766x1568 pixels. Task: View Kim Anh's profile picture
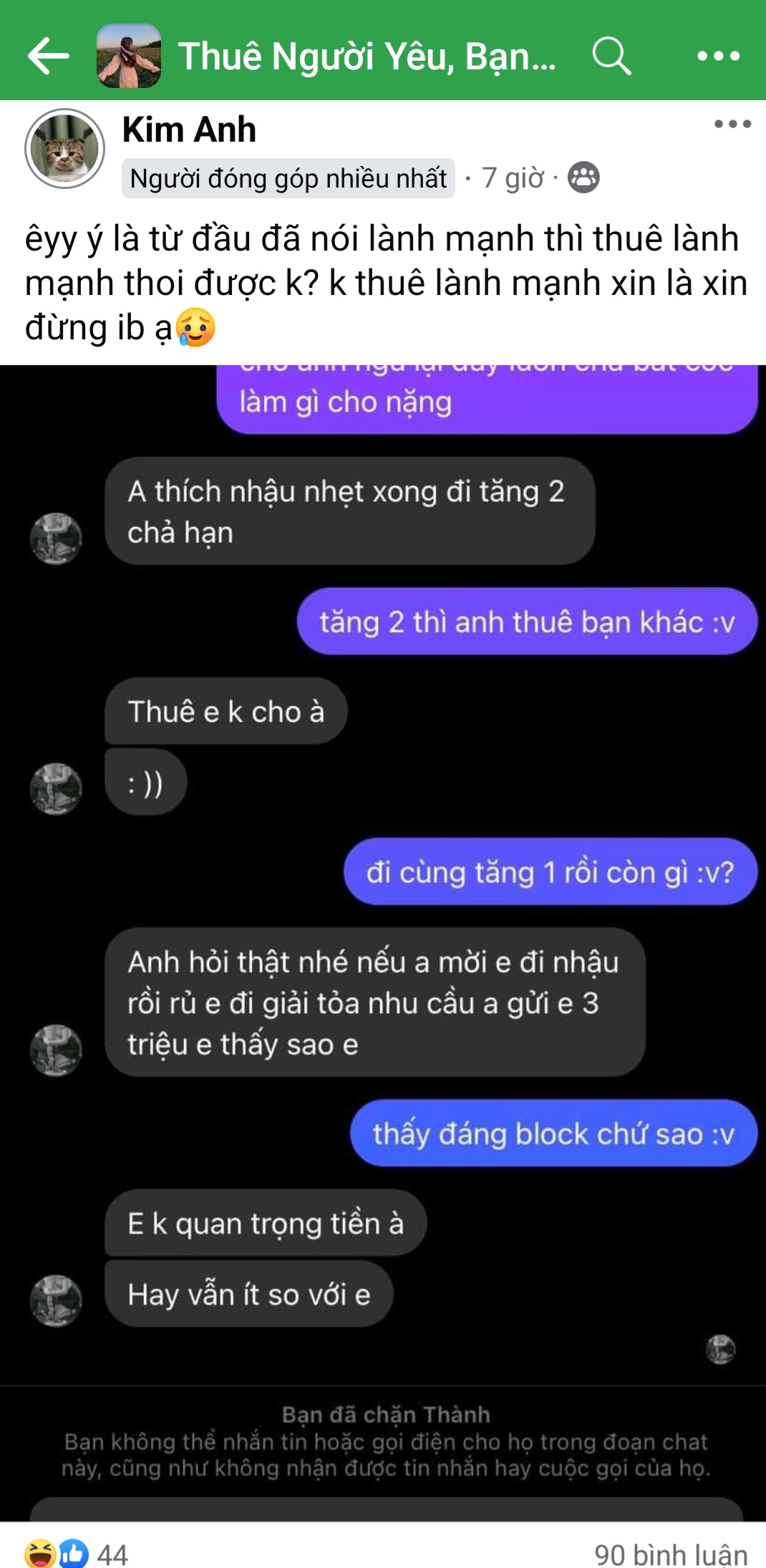[x=65, y=149]
